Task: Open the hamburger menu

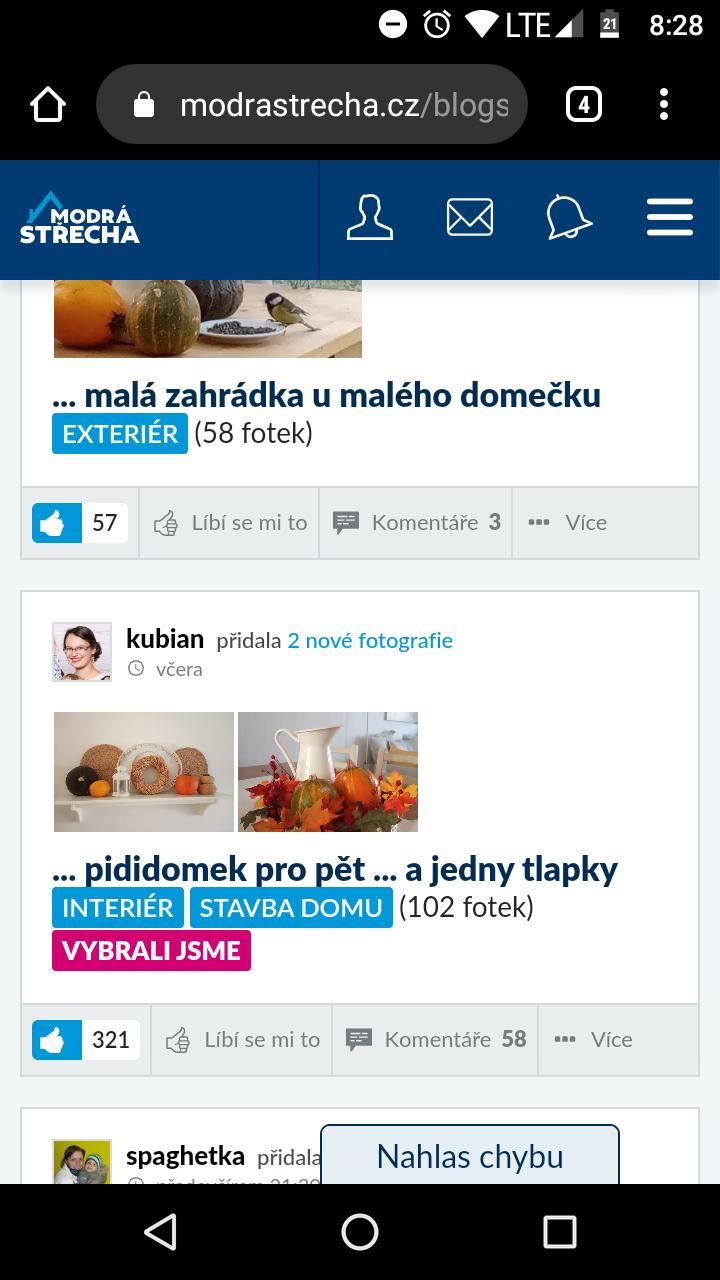Action: (x=669, y=218)
